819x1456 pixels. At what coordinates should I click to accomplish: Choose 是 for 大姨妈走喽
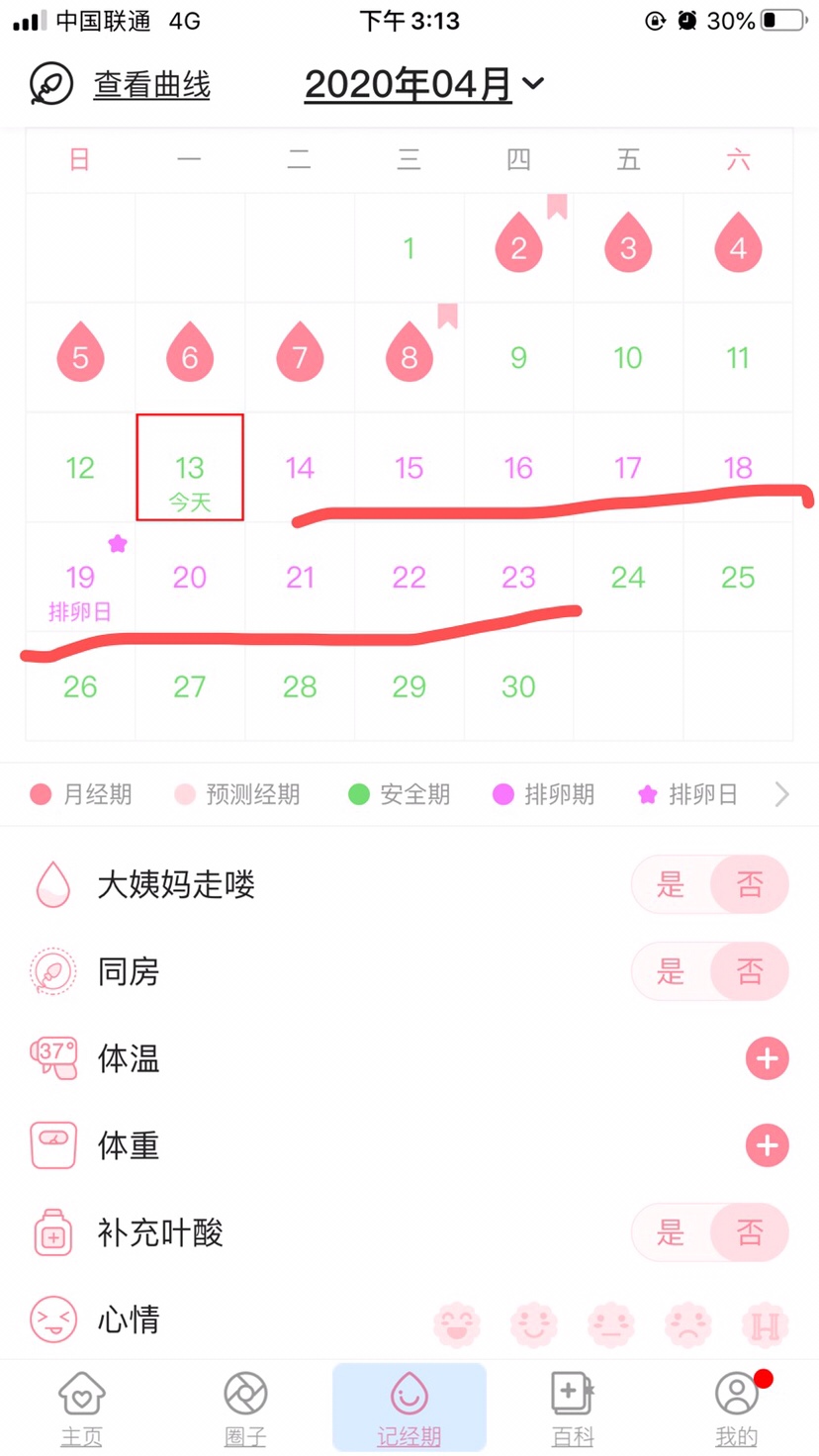pyautogui.click(x=671, y=884)
